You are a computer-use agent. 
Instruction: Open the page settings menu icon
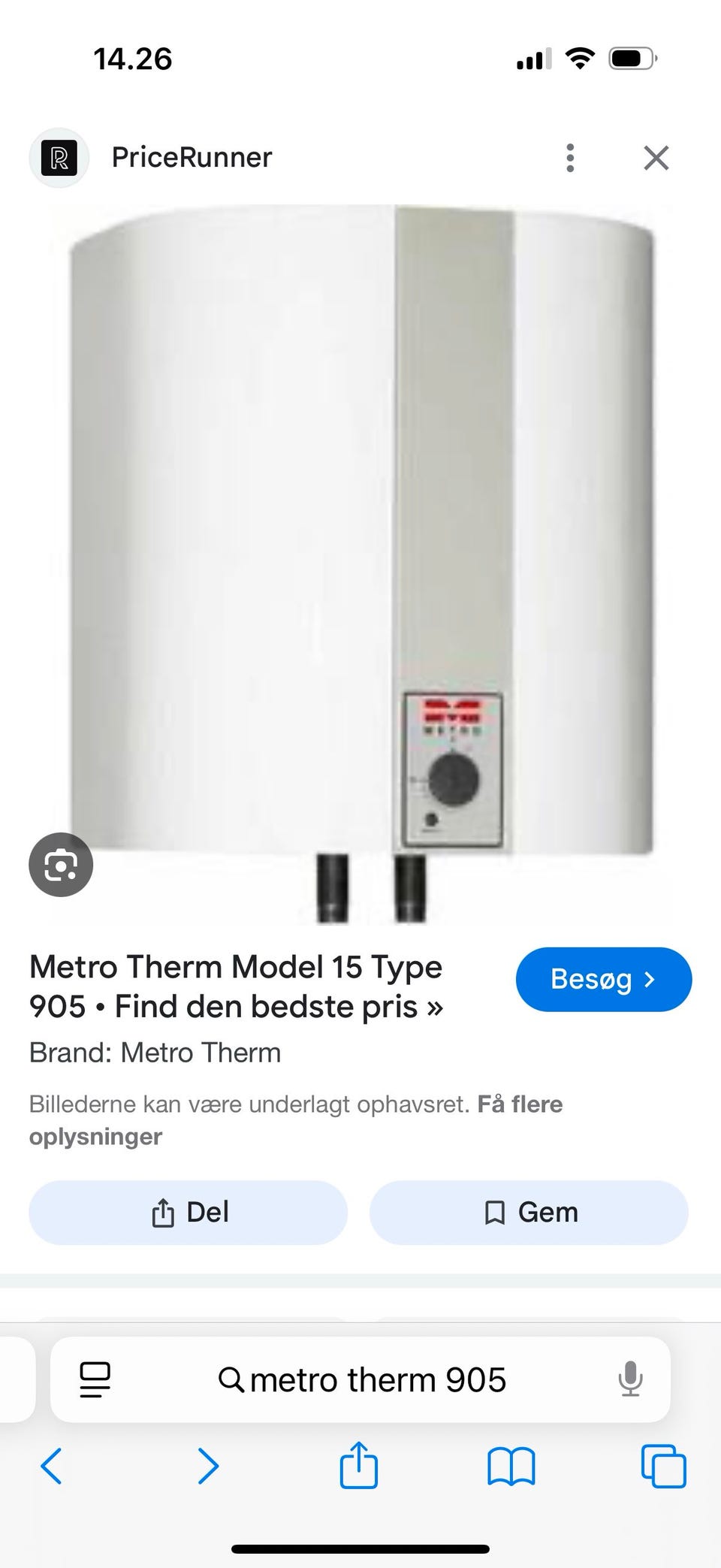click(95, 1379)
